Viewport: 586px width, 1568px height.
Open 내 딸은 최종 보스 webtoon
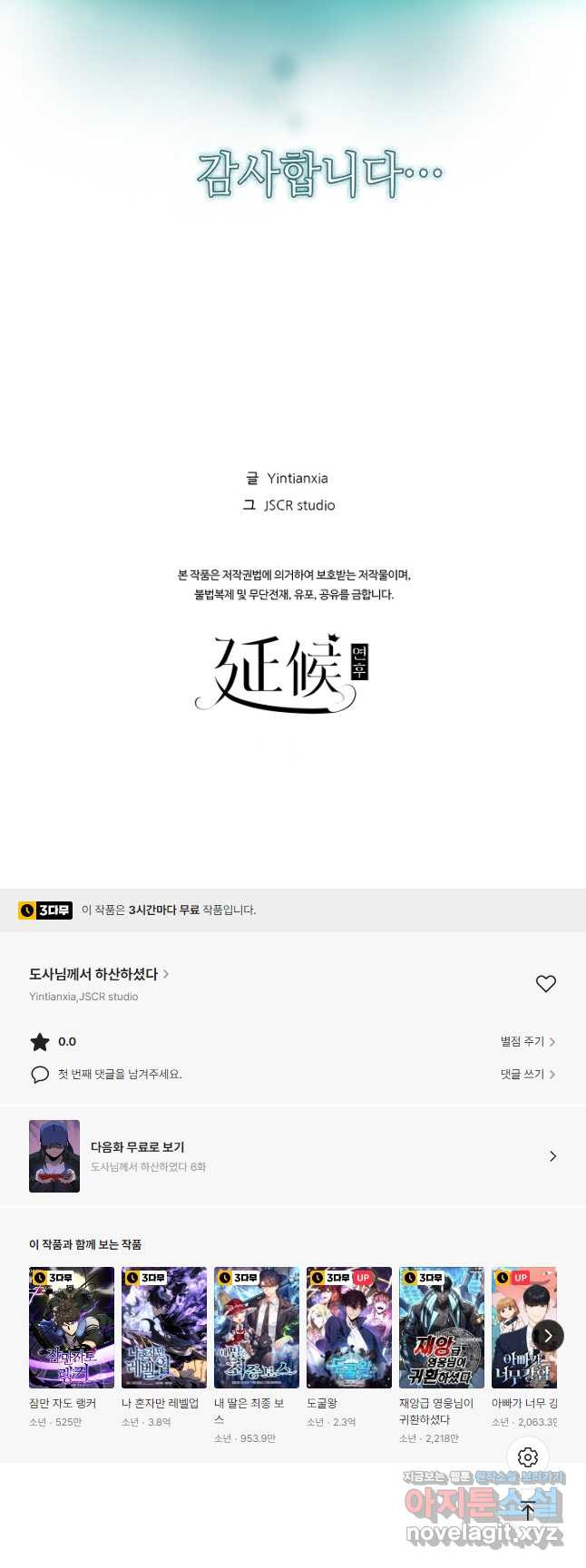[x=257, y=1327]
